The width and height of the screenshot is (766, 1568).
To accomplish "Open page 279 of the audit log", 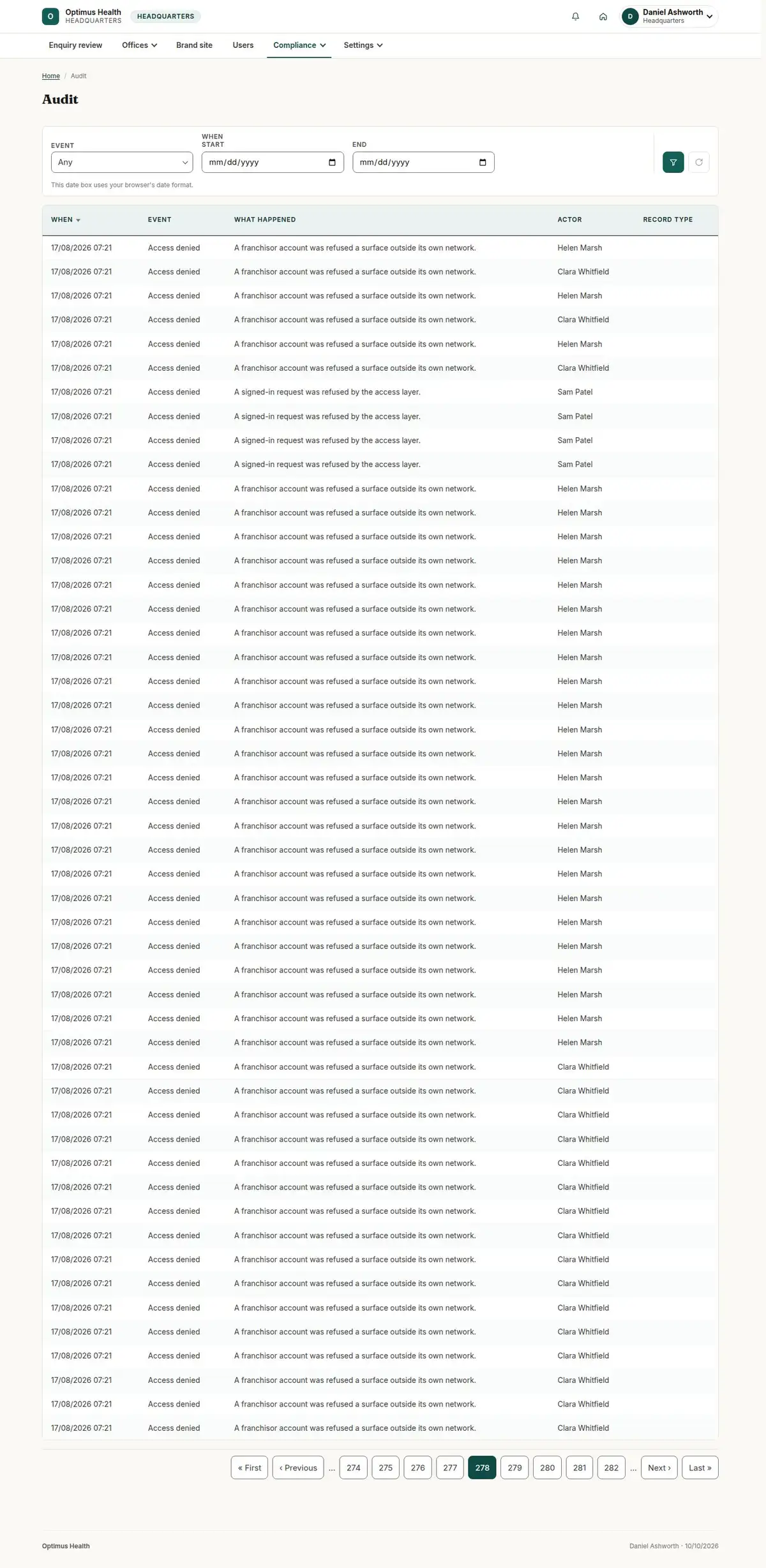I will coord(514,1467).
